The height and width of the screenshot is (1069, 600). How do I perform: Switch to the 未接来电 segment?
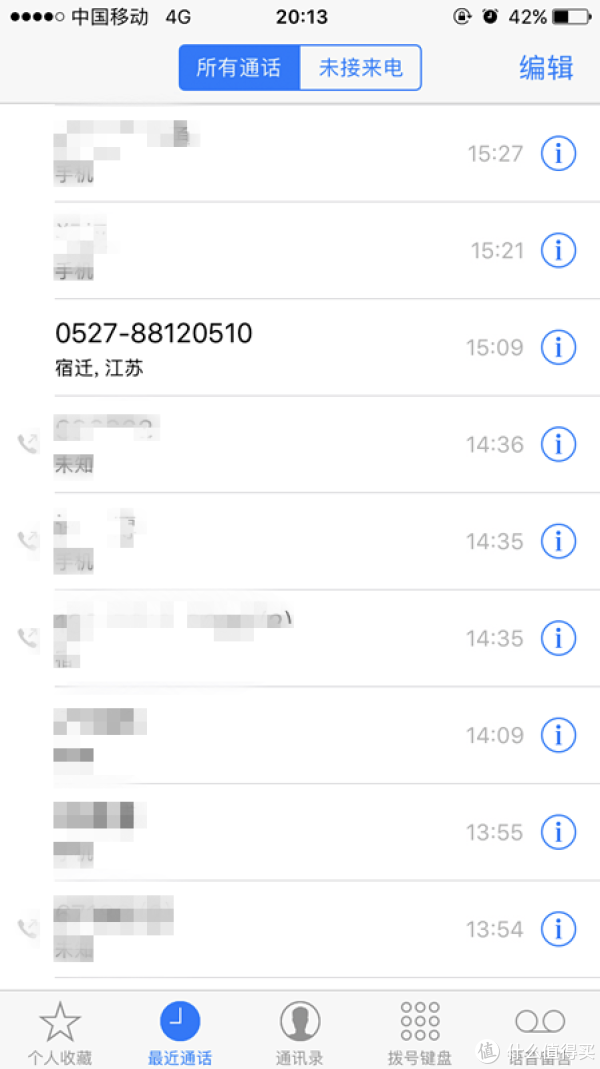click(x=360, y=68)
